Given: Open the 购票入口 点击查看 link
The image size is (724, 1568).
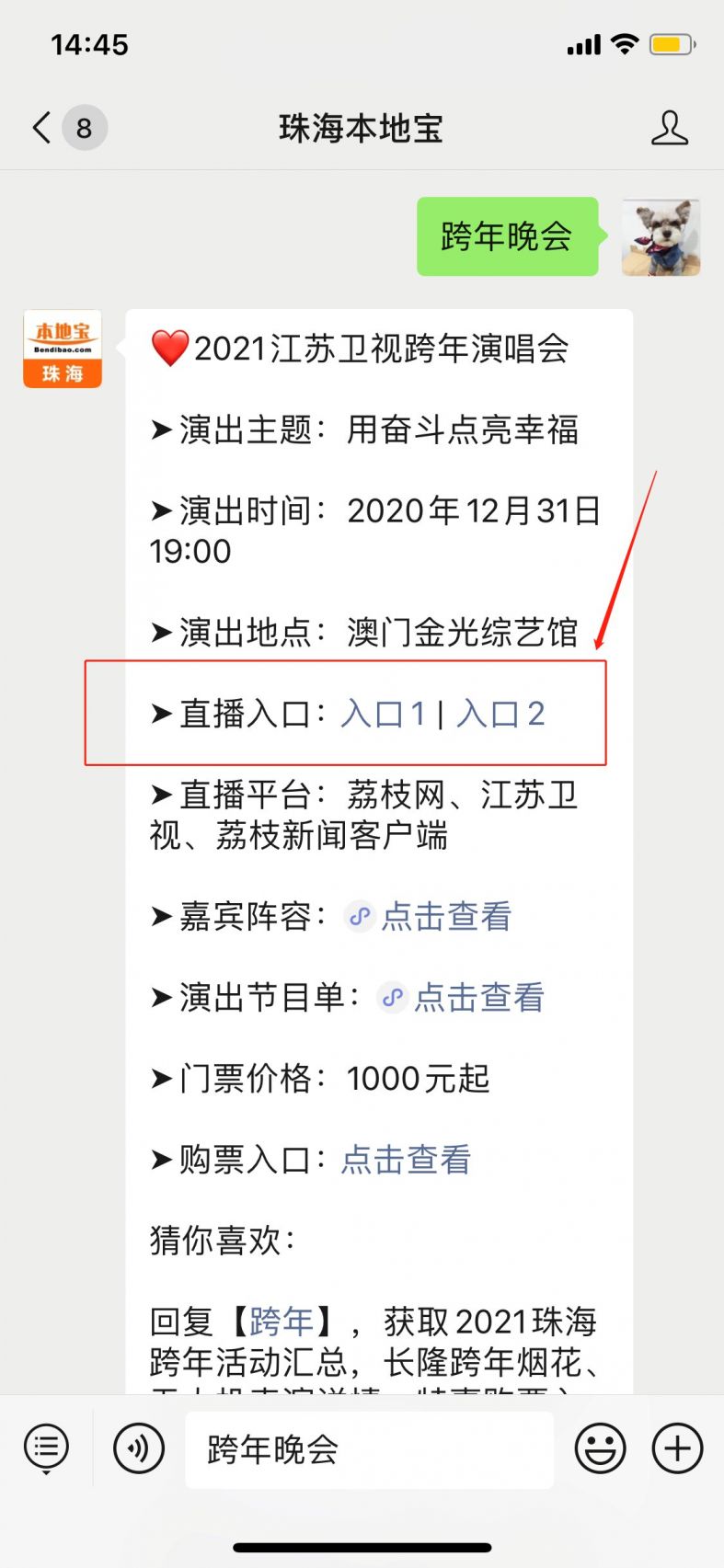Looking at the screenshot, I should pyautogui.click(x=406, y=1160).
